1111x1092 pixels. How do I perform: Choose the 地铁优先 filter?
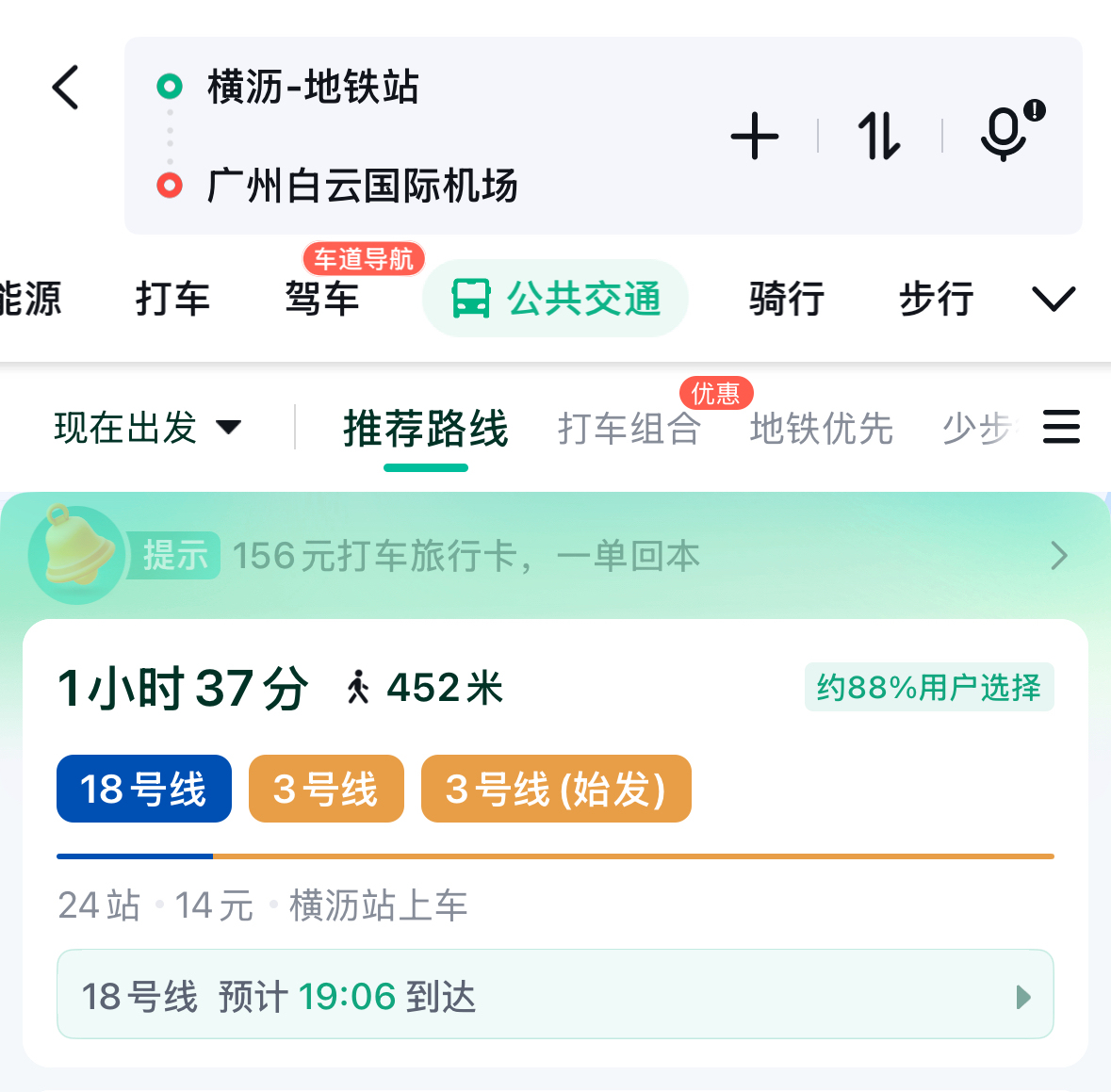coord(821,429)
